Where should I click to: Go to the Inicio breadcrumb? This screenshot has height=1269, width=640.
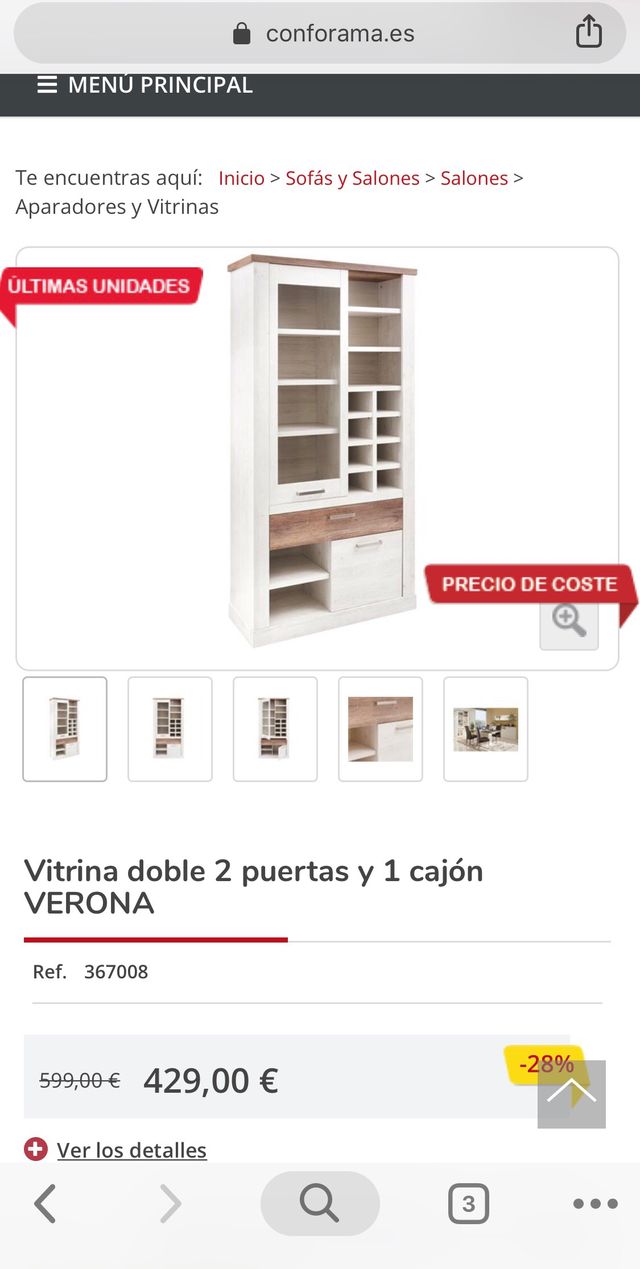[x=241, y=178]
